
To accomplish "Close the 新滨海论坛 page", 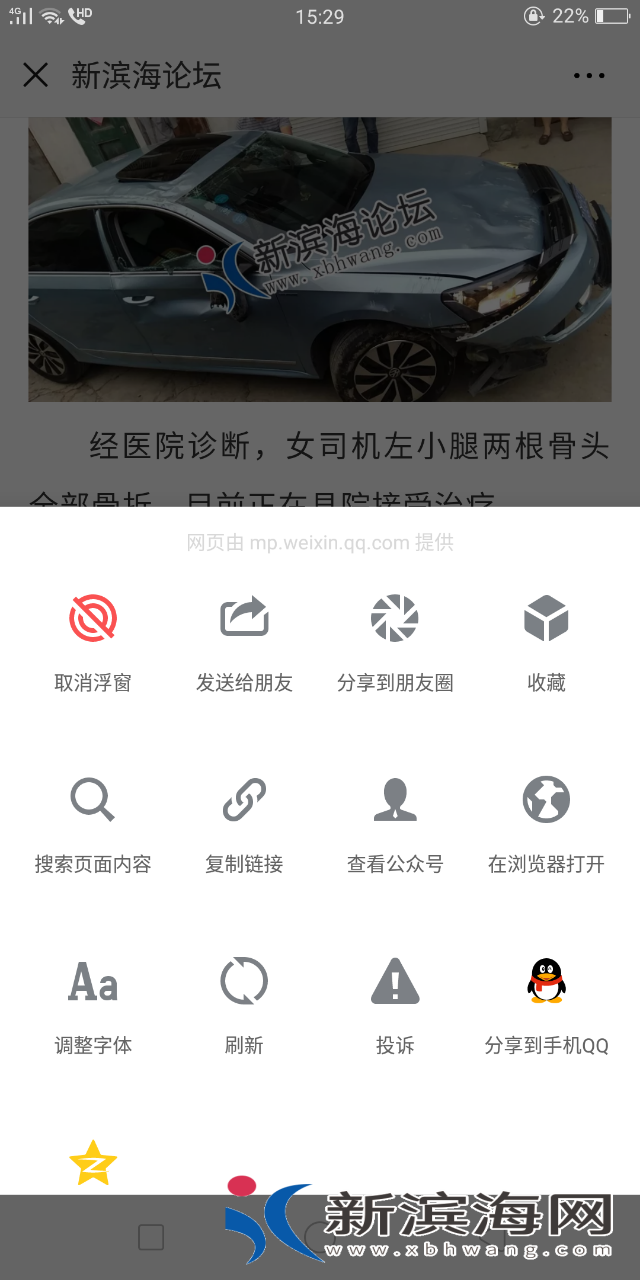I will 35,75.
